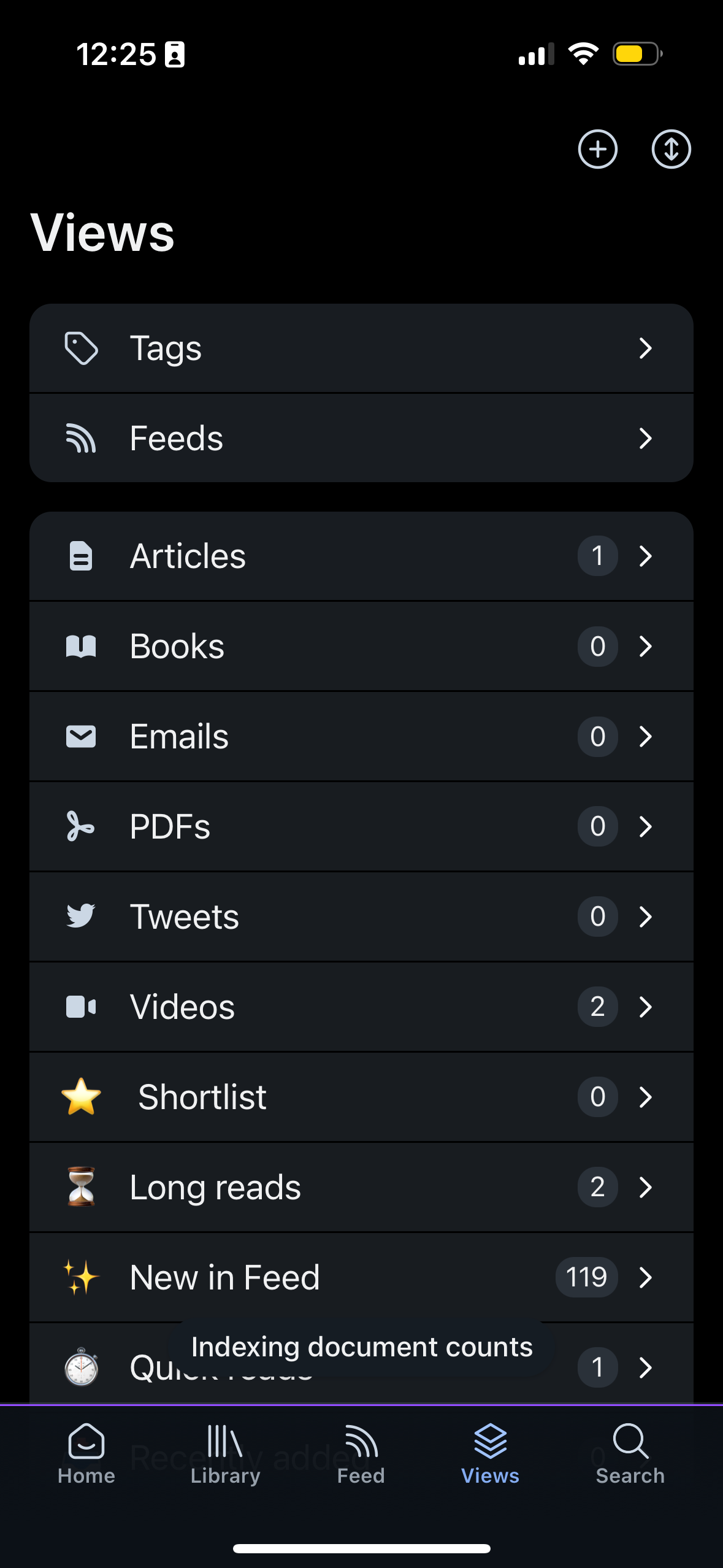Open New in Feed via its chevron

pyautogui.click(x=645, y=1277)
